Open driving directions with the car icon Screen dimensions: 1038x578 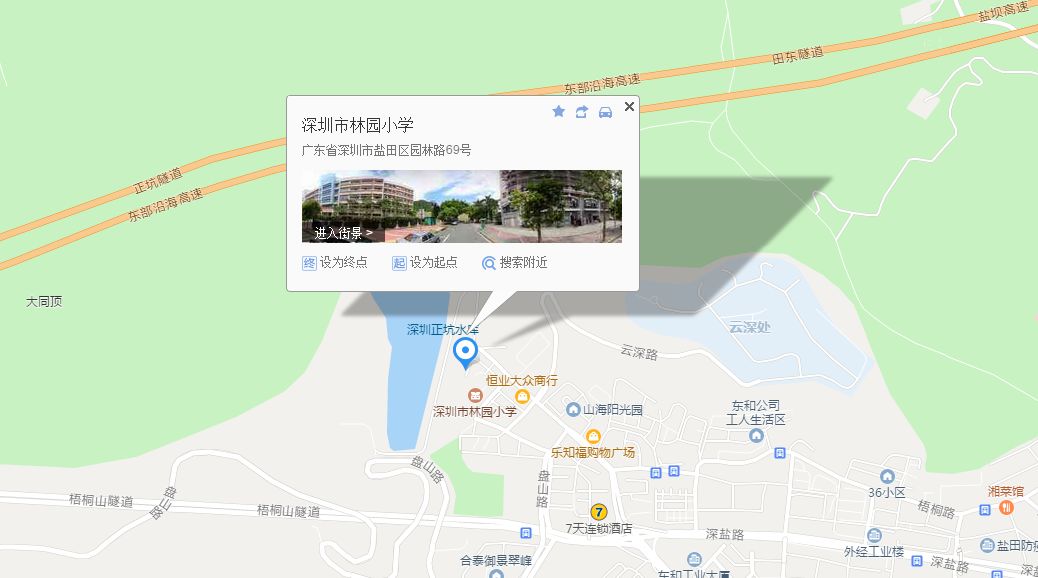click(605, 111)
